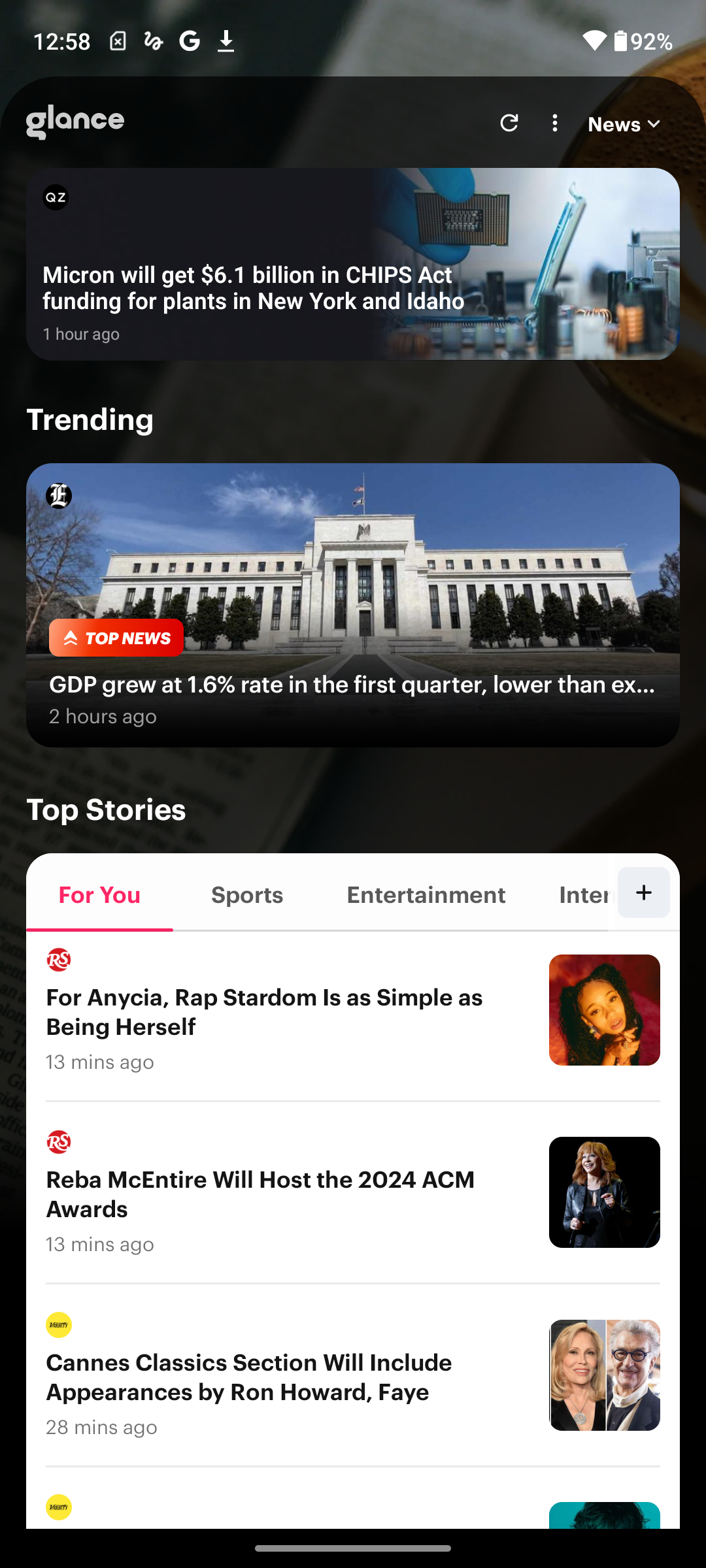This screenshot has width=706, height=1568.
Task: View the Cannes Classics Section story
Action: point(249,1377)
